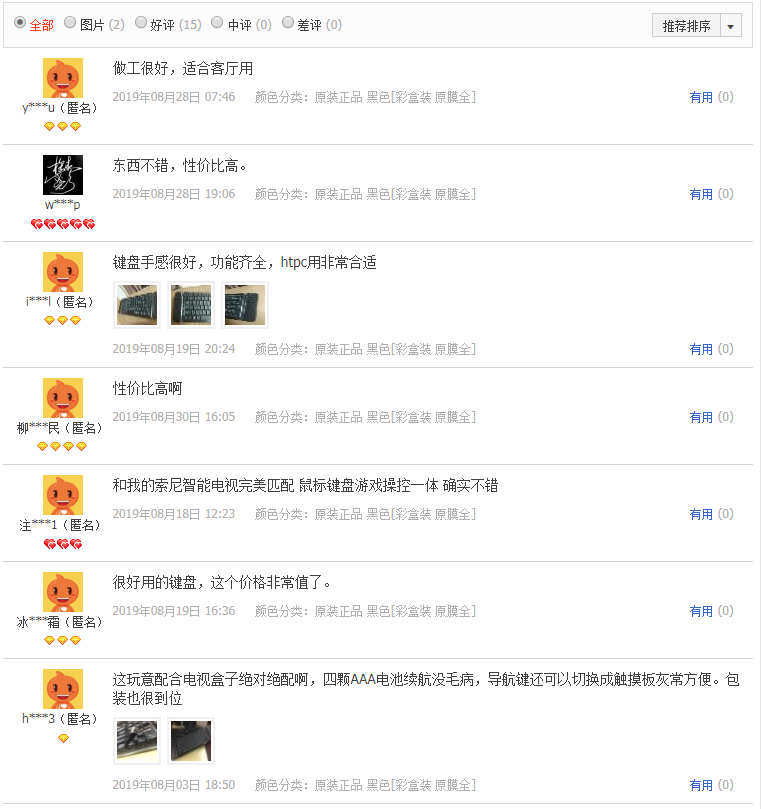The width and height of the screenshot is (761, 809).
Task: Open first photo in i***l's review
Action: point(137,305)
